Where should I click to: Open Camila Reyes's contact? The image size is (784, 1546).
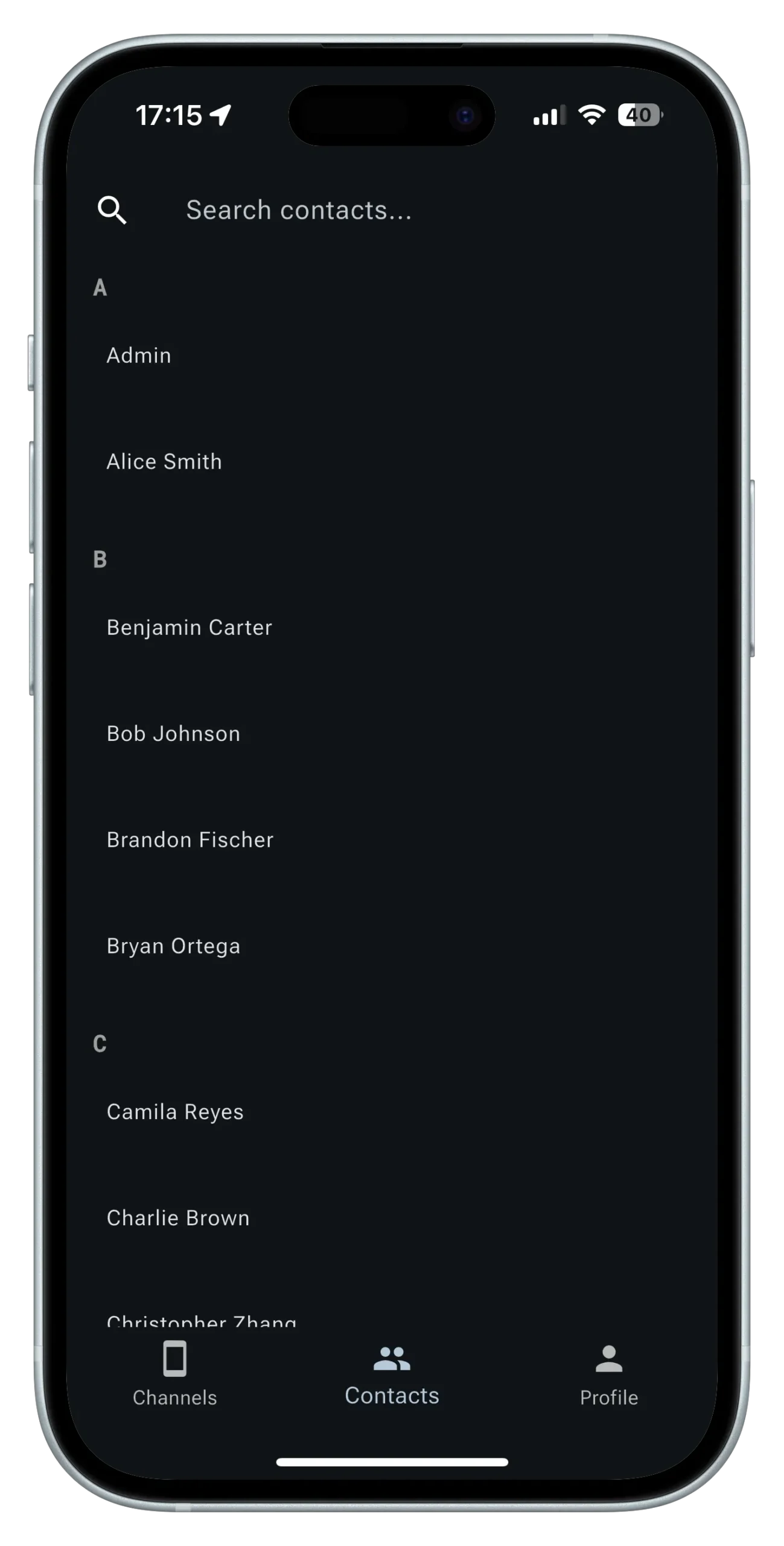175,1112
